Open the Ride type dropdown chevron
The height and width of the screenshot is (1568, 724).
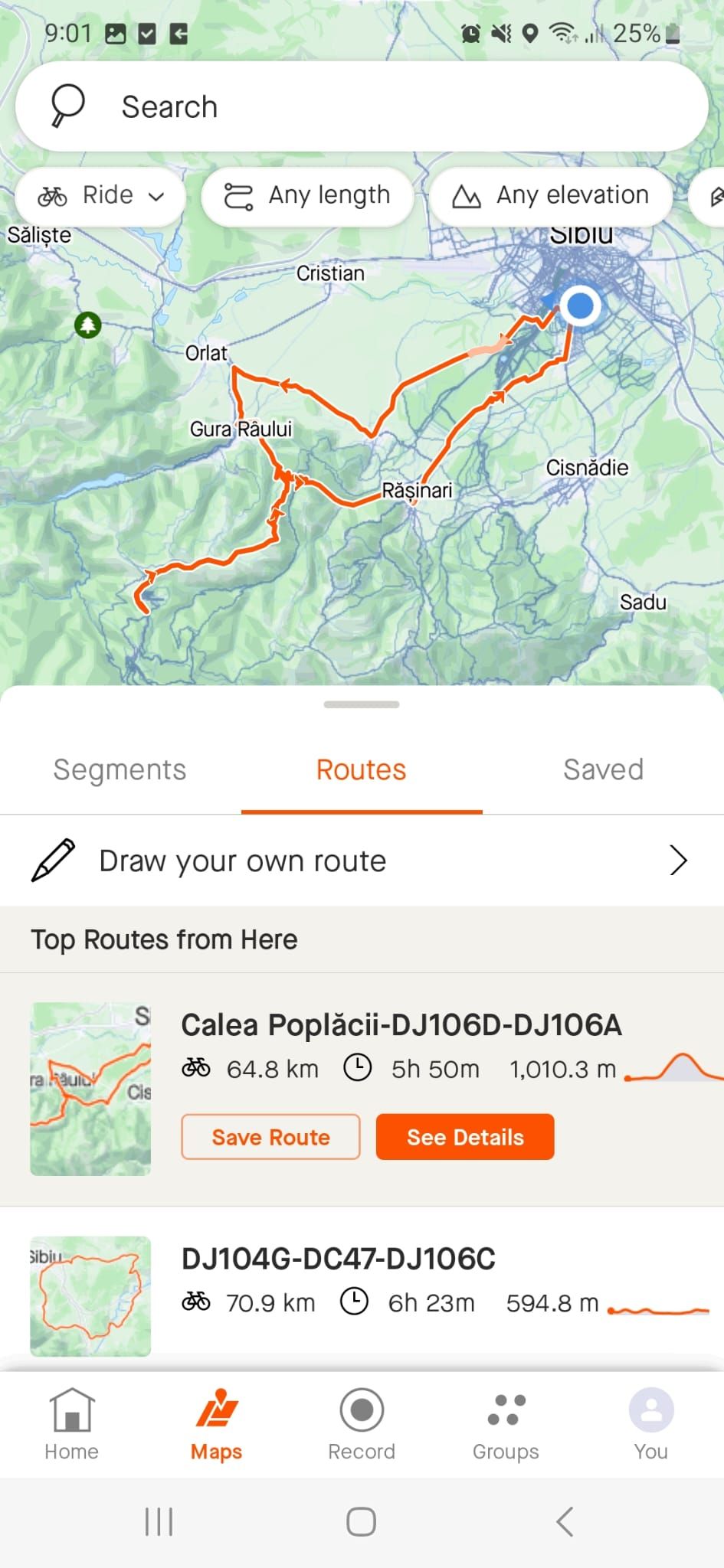[x=158, y=196]
